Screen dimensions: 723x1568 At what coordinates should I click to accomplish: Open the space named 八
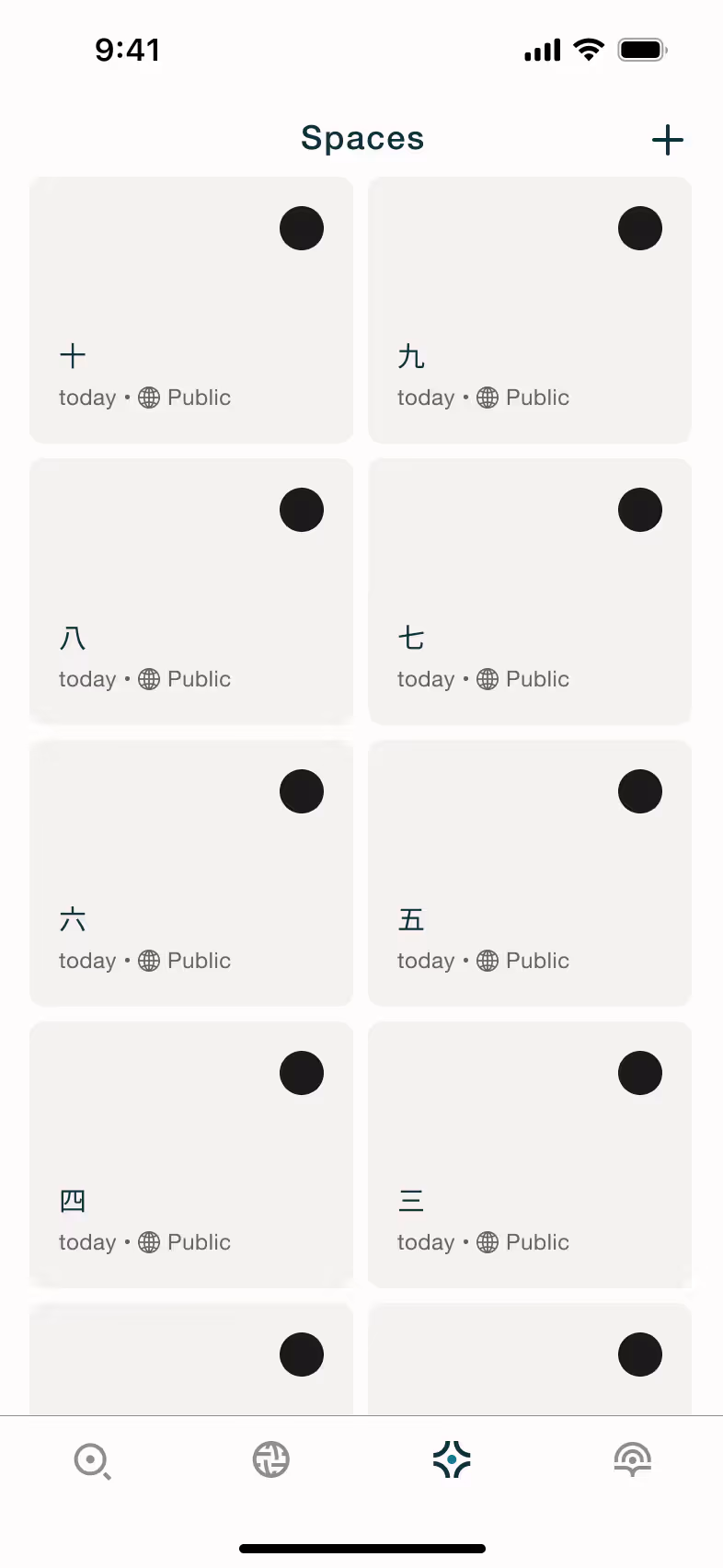(x=191, y=592)
